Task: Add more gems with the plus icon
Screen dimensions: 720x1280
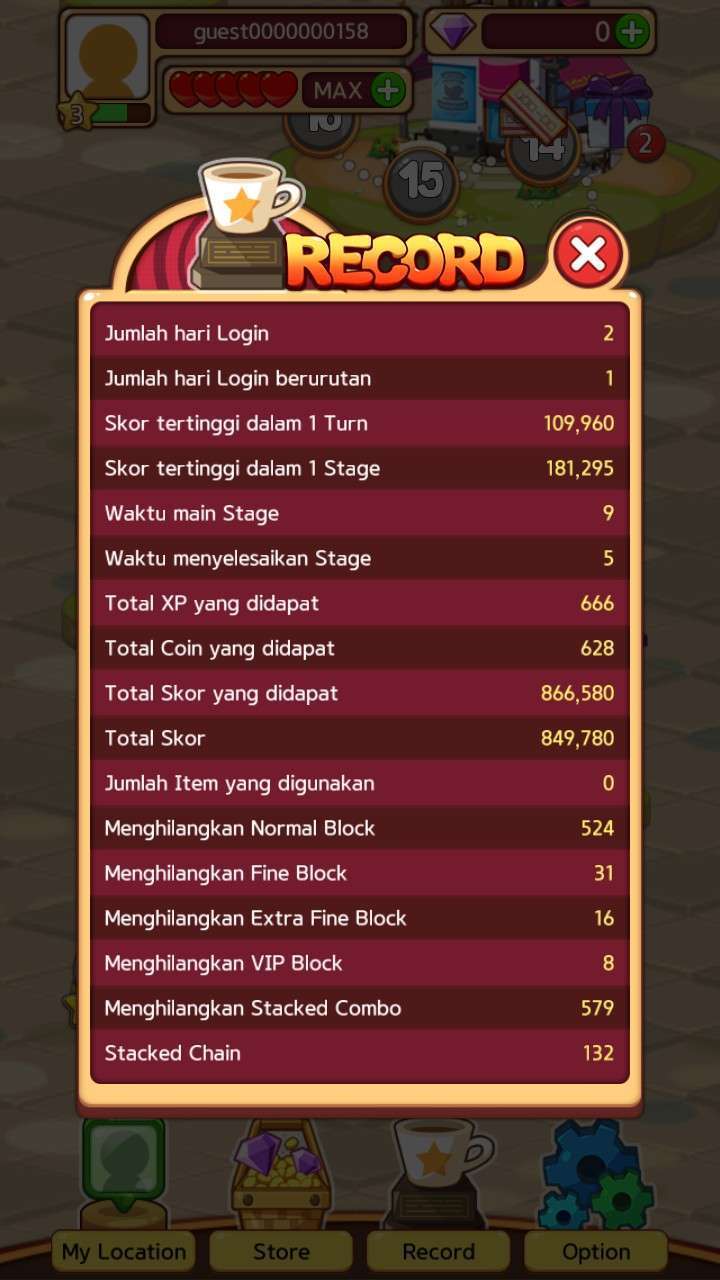Action: point(631,32)
